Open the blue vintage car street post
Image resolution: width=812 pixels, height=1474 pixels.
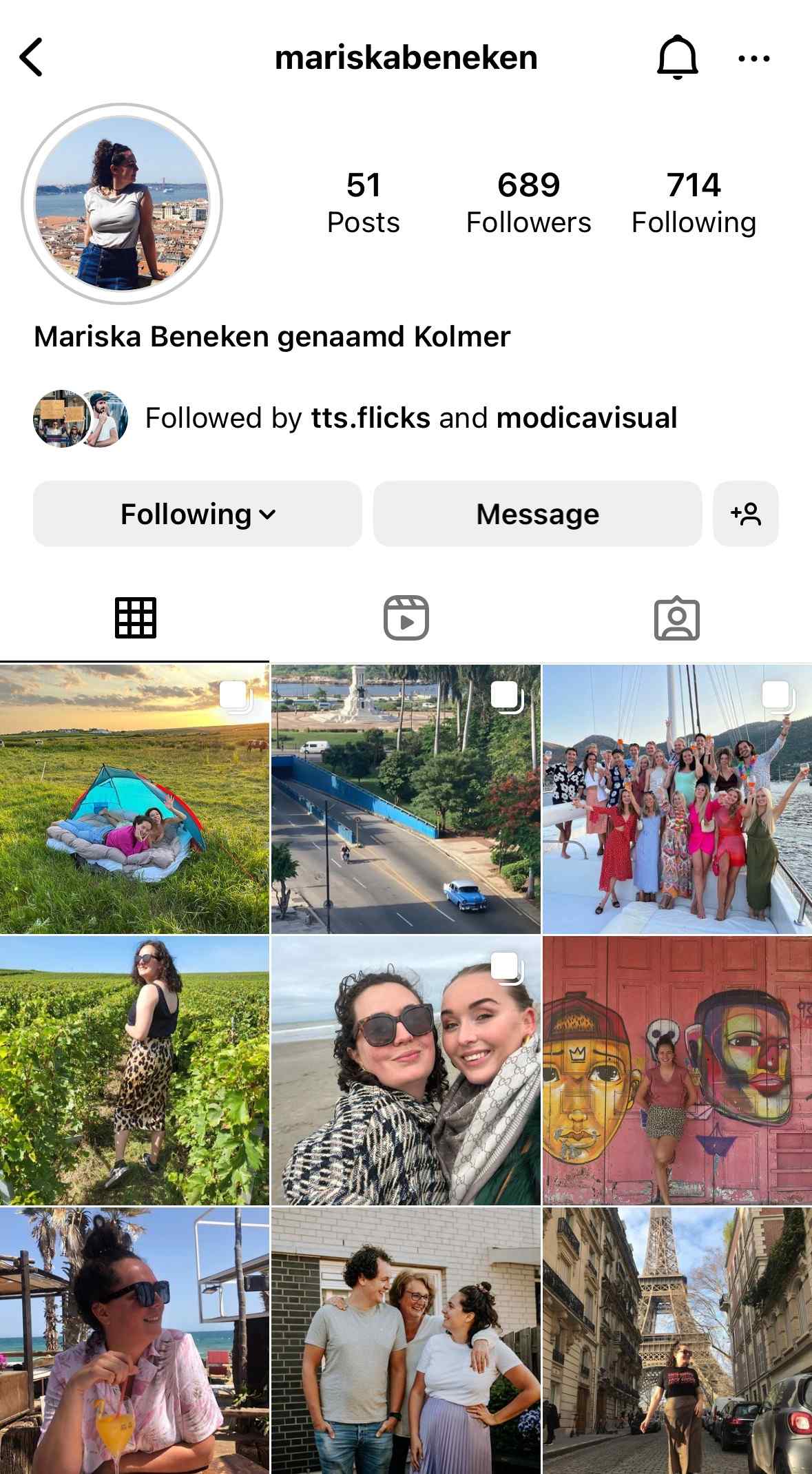click(406, 799)
